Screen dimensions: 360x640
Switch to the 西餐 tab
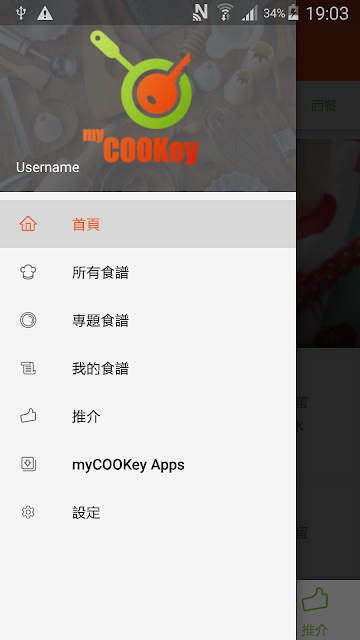324,106
